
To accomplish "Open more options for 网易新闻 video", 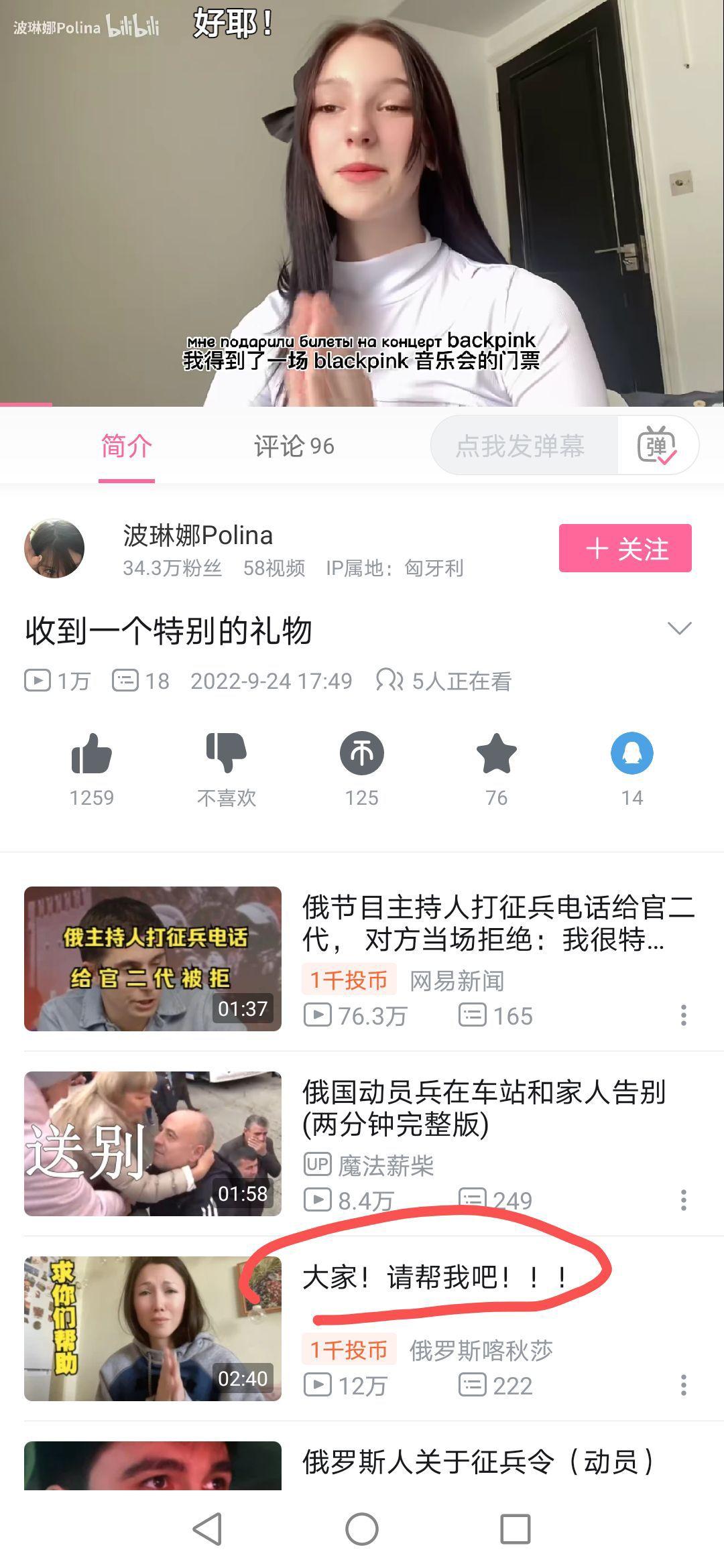I will coord(683,1015).
